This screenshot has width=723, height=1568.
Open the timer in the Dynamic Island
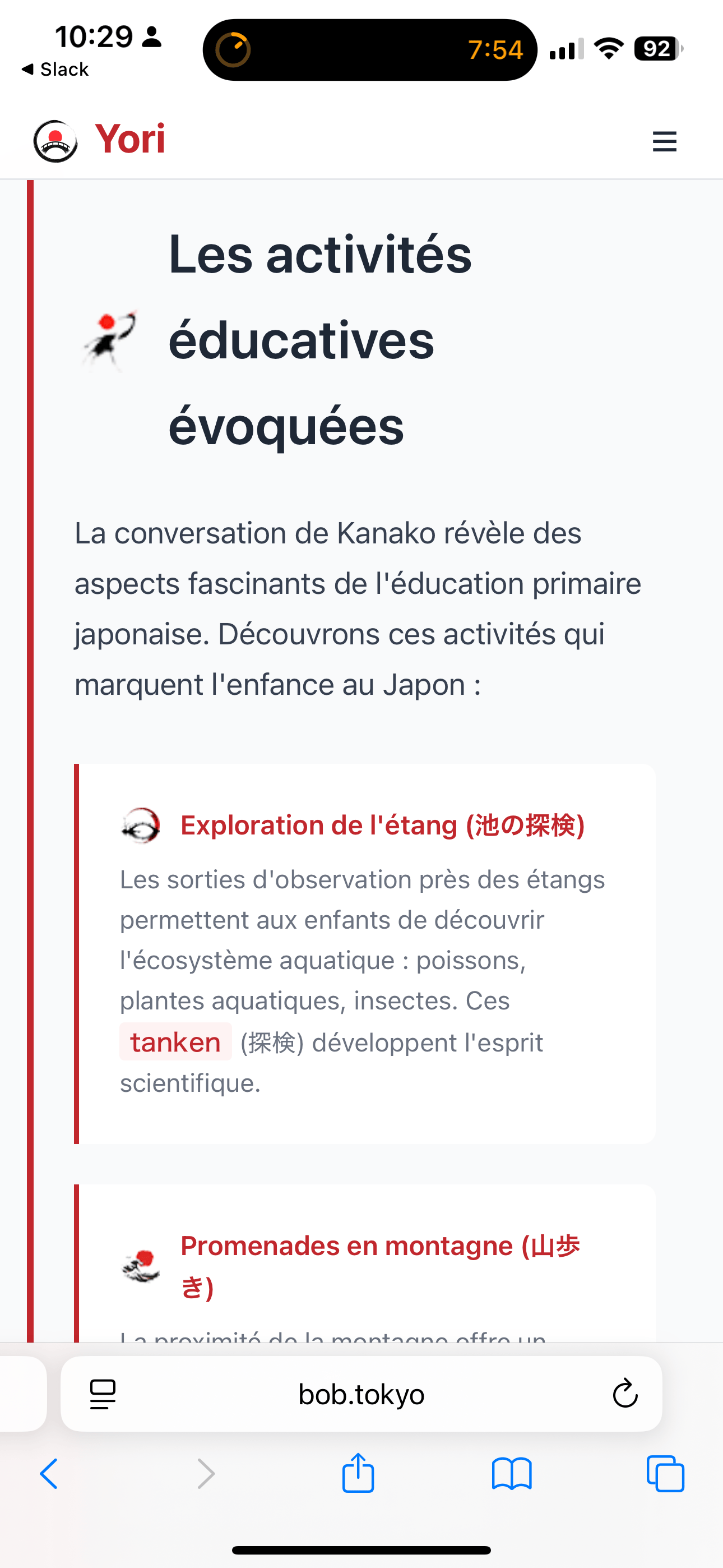coord(369,50)
